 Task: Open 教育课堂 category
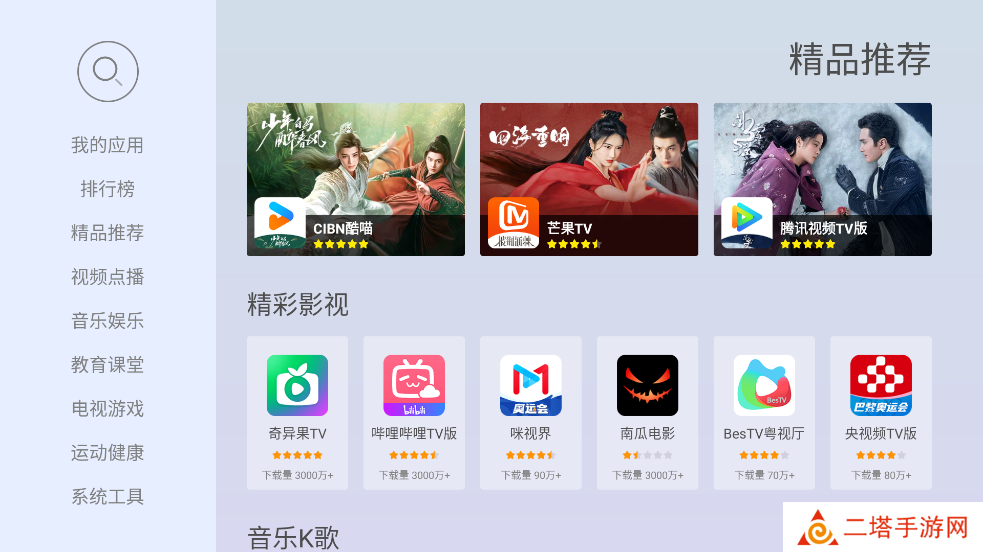107,365
